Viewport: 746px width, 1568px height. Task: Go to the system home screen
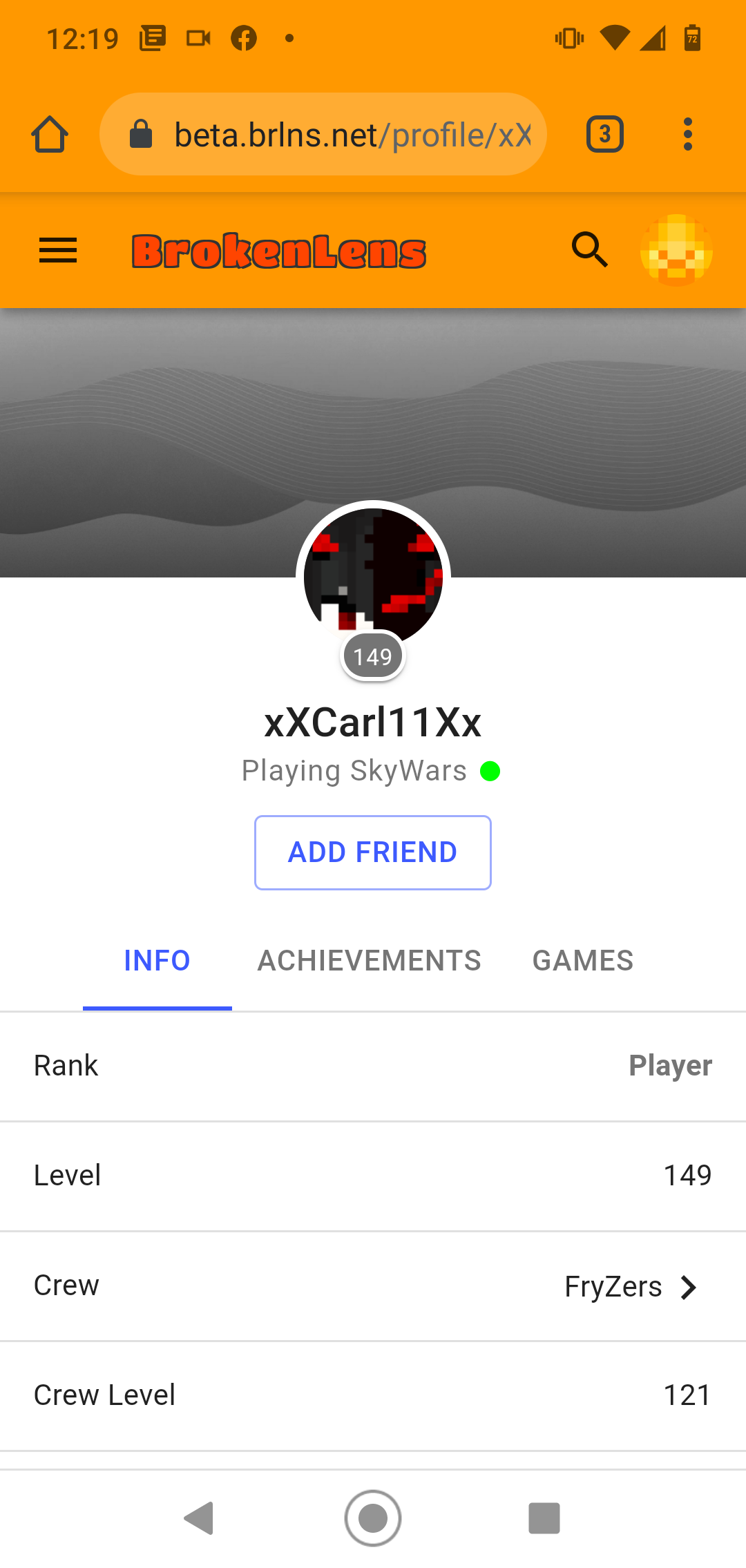373,1518
